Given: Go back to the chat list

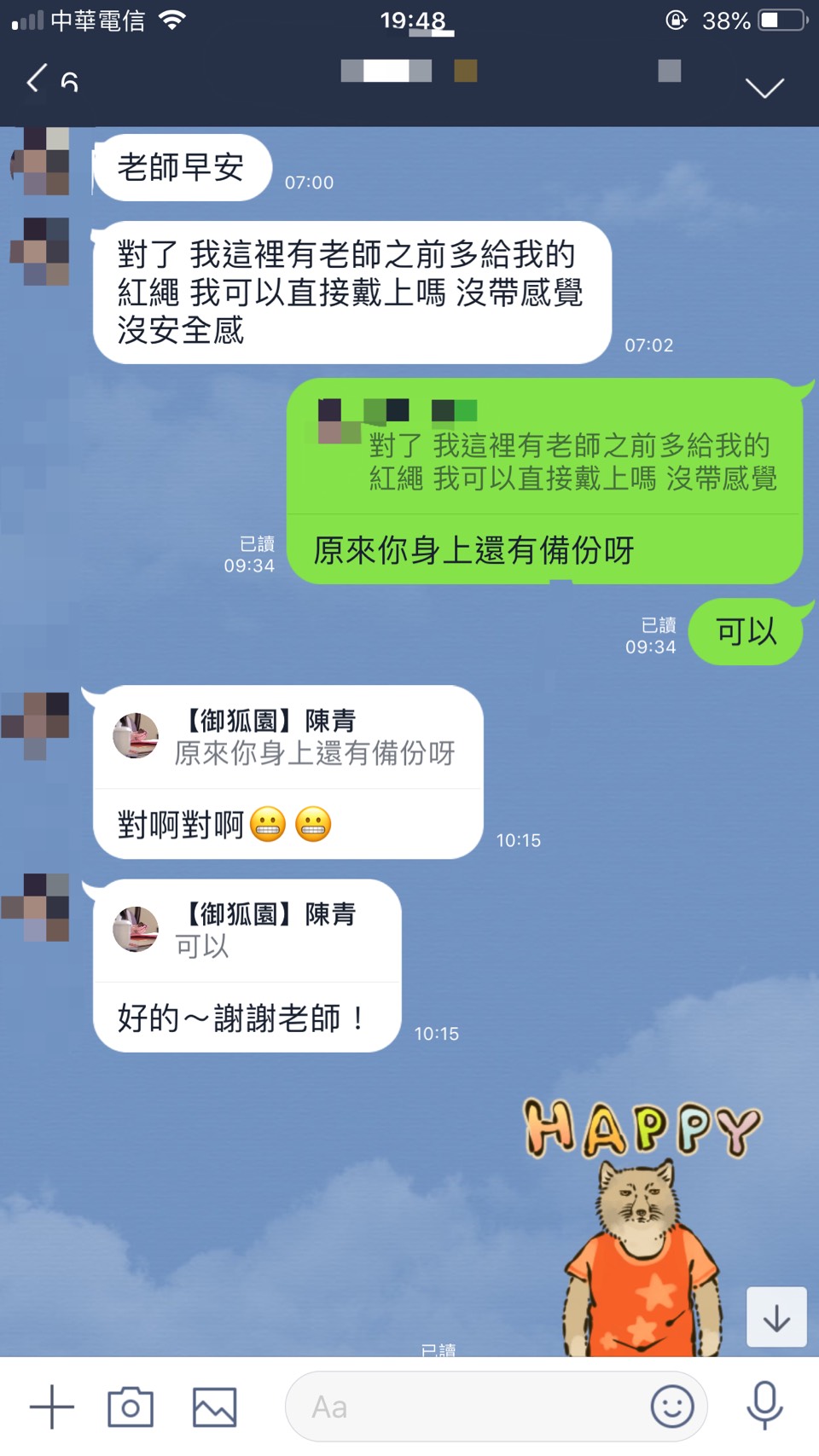Looking at the screenshot, I should coord(37,80).
